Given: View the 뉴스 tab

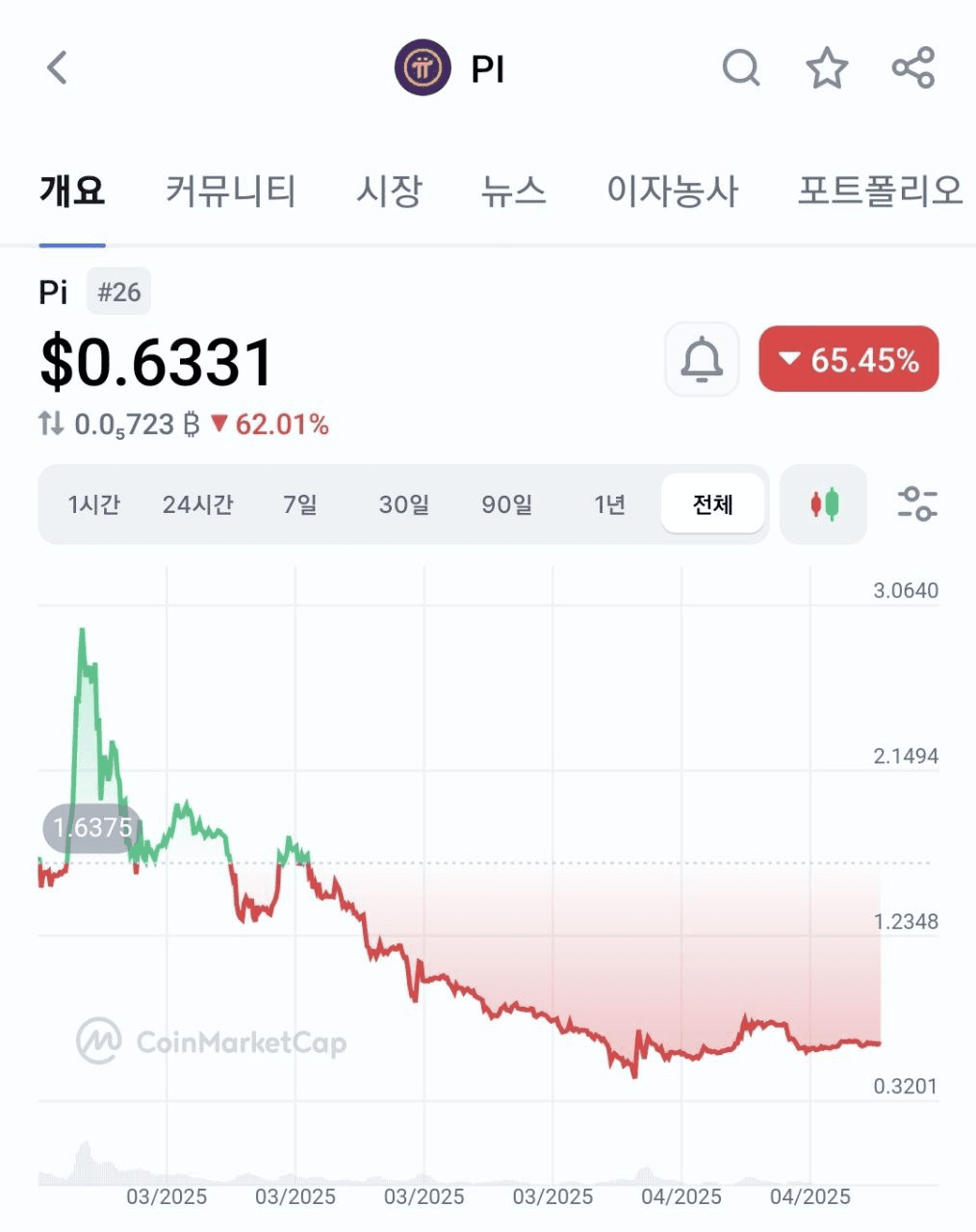Looking at the screenshot, I should (x=513, y=191).
